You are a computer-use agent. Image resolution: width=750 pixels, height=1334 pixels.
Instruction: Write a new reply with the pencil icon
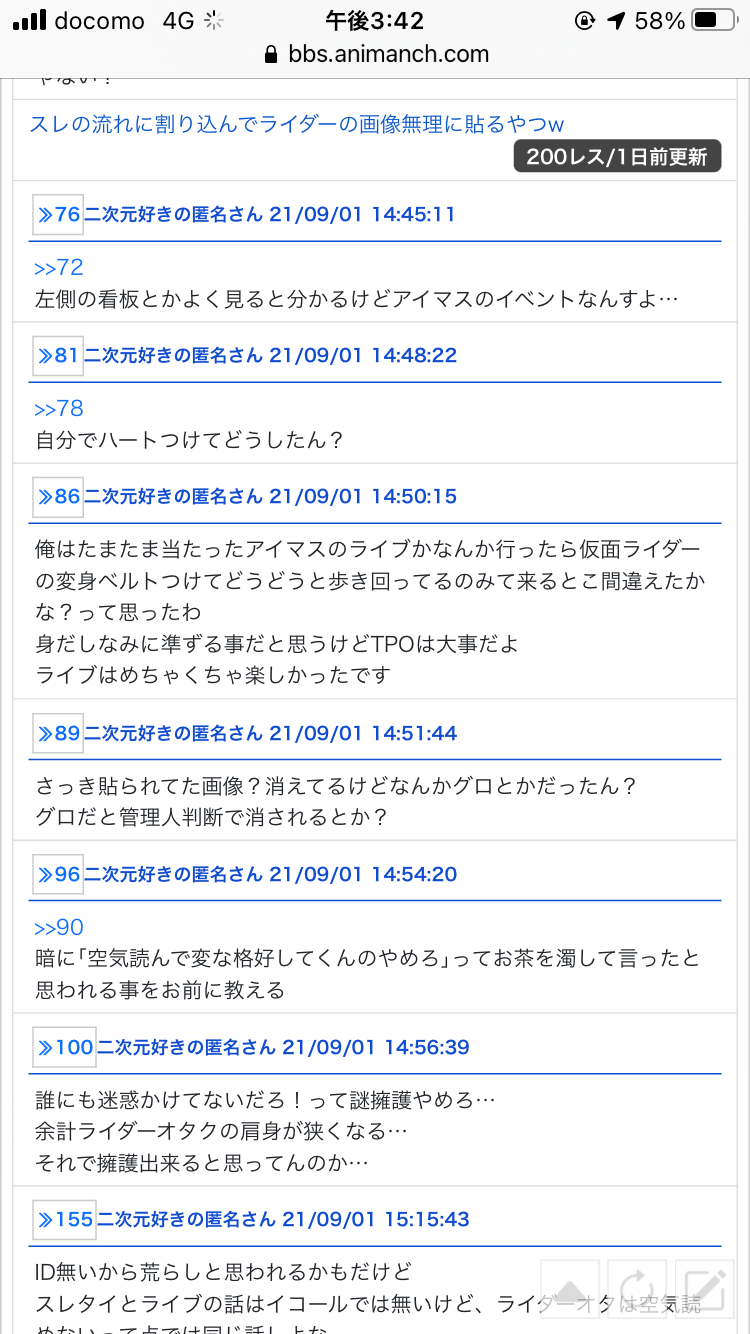pos(704,1288)
